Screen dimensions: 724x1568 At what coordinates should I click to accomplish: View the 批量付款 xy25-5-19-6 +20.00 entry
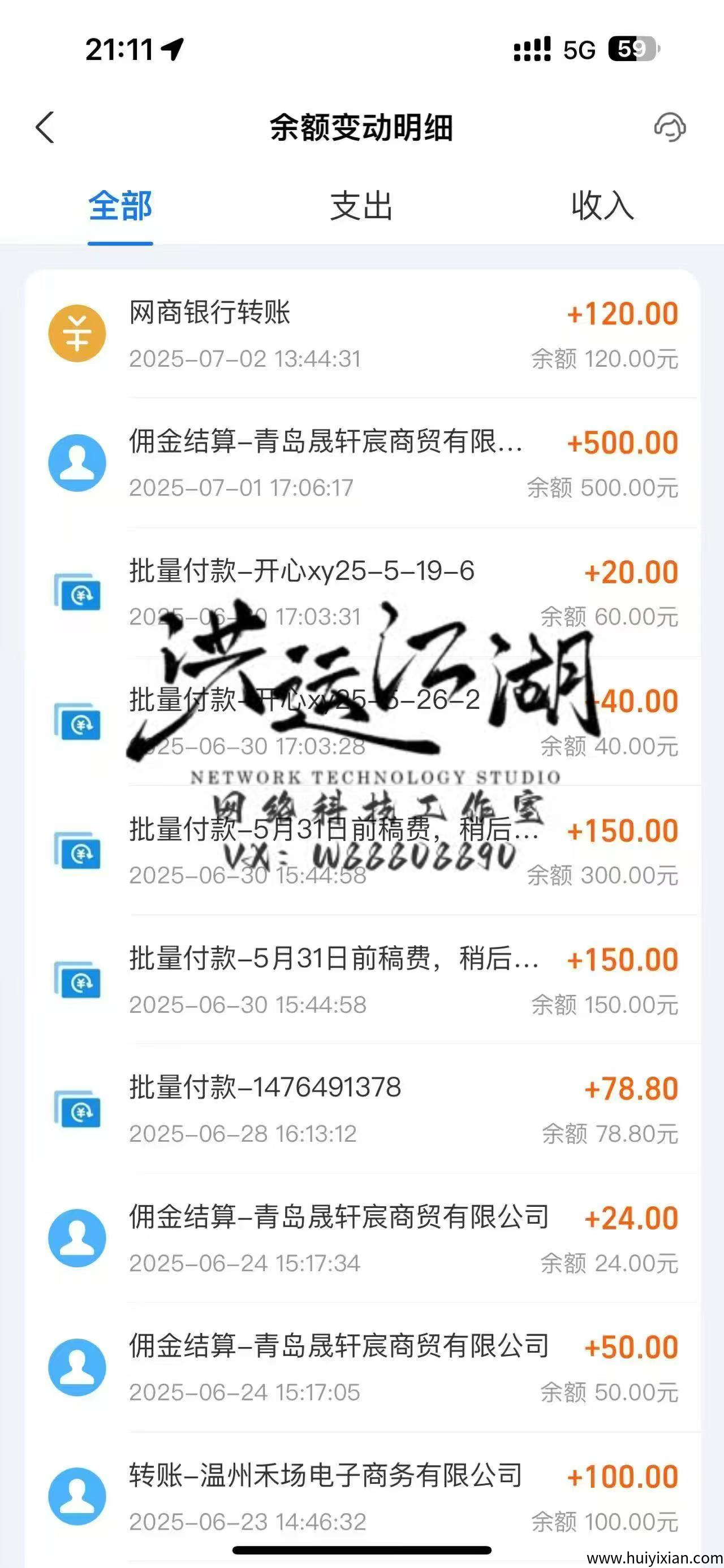point(363,592)
